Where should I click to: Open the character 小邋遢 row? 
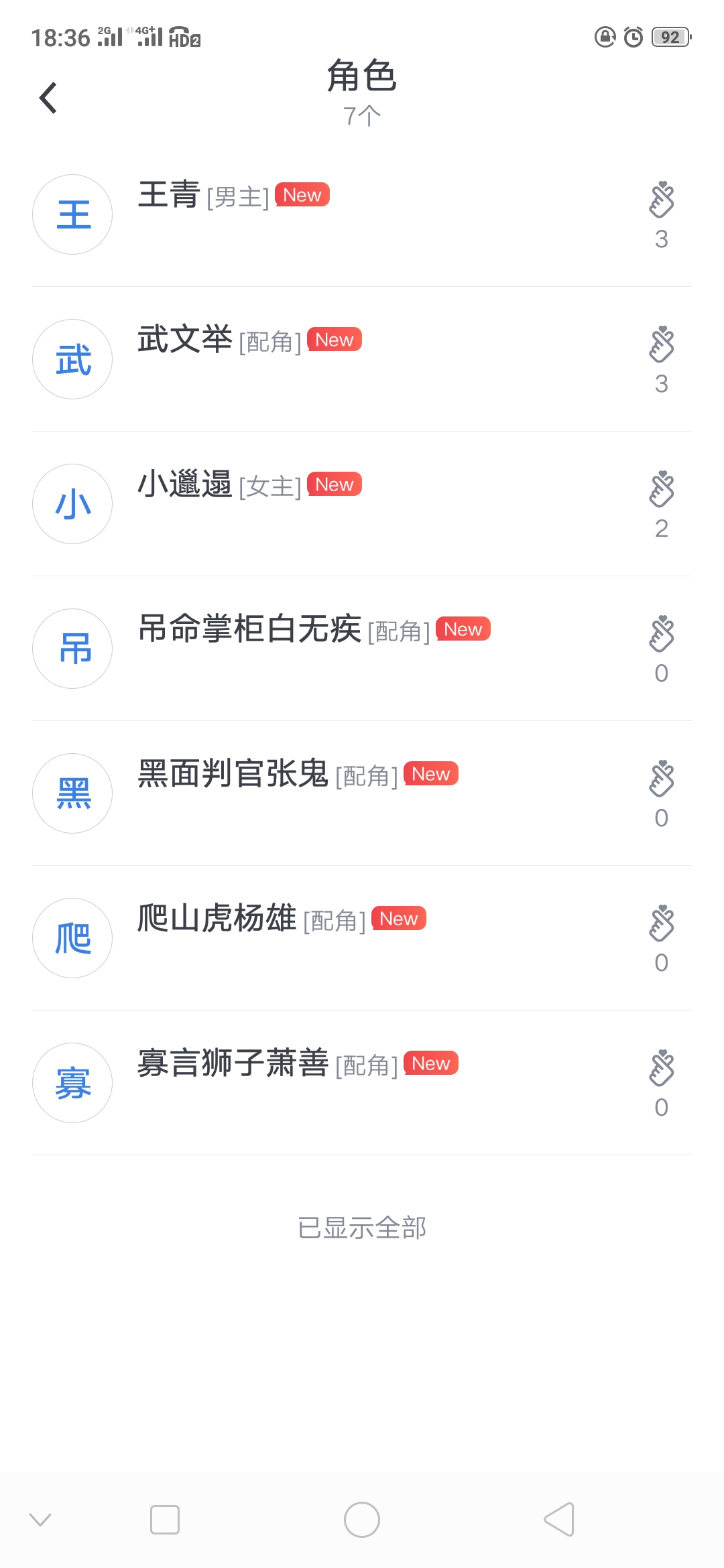click(362, 504)
